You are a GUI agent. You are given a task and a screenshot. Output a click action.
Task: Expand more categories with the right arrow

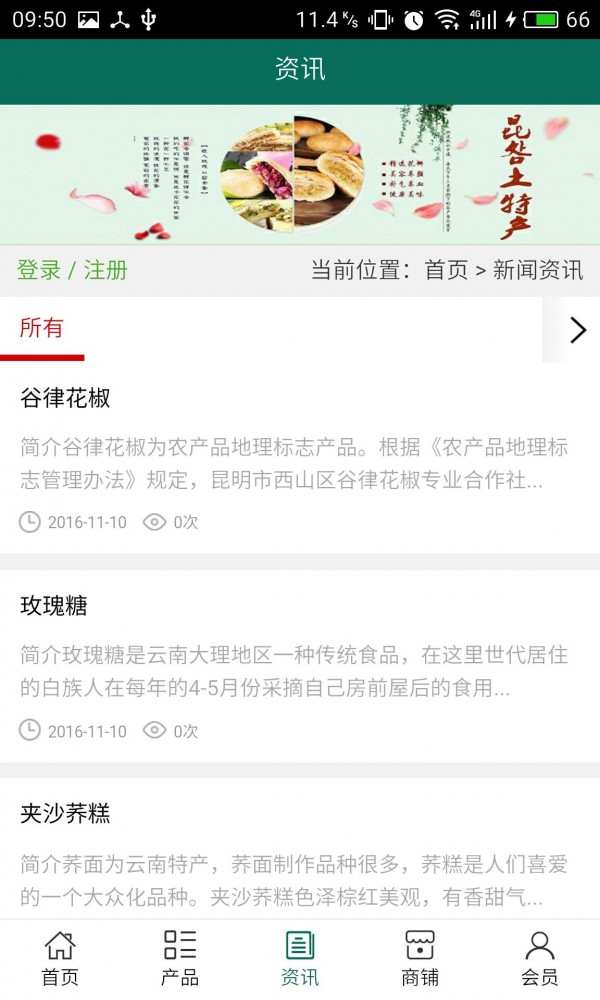tap(577, 330)
